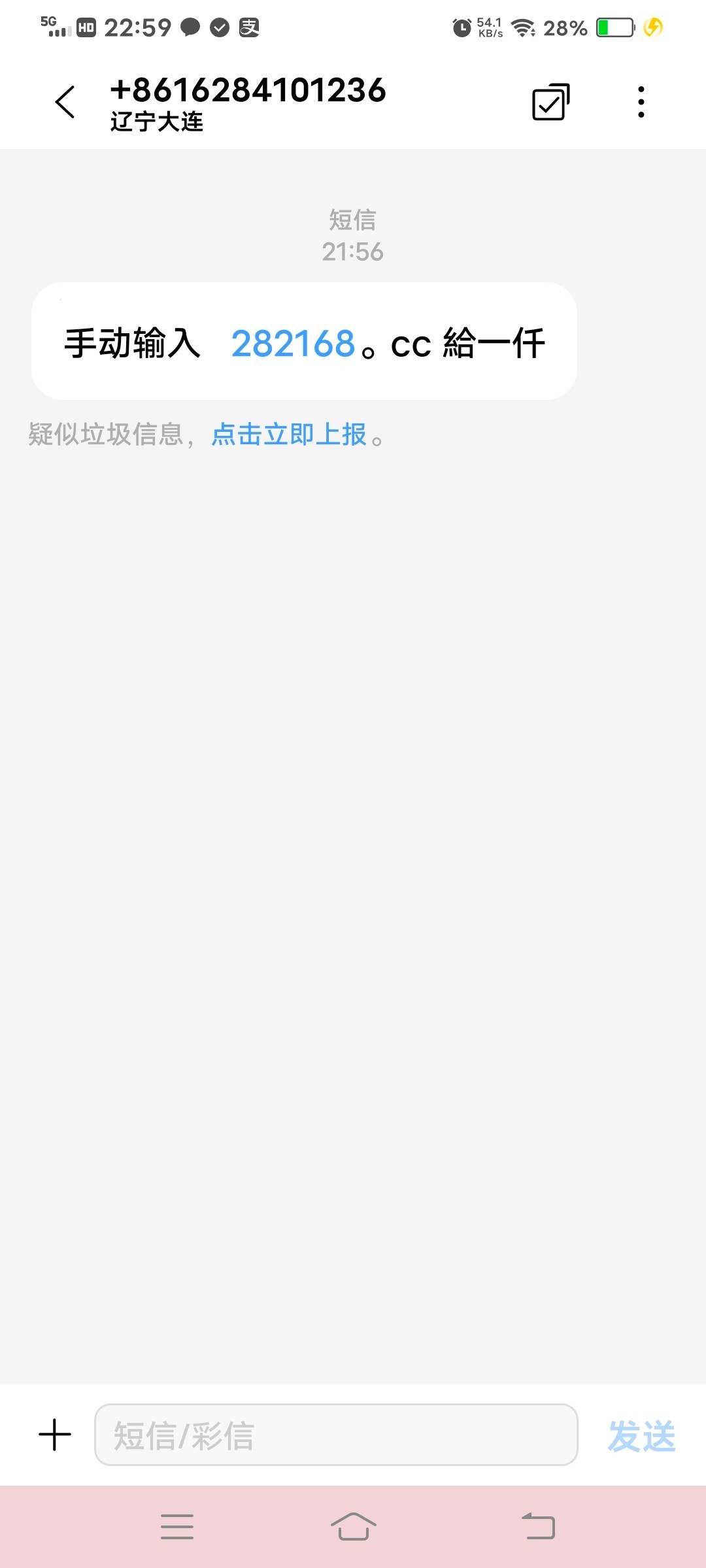Open the three-dot overflow menu

(x=641, y=102)
